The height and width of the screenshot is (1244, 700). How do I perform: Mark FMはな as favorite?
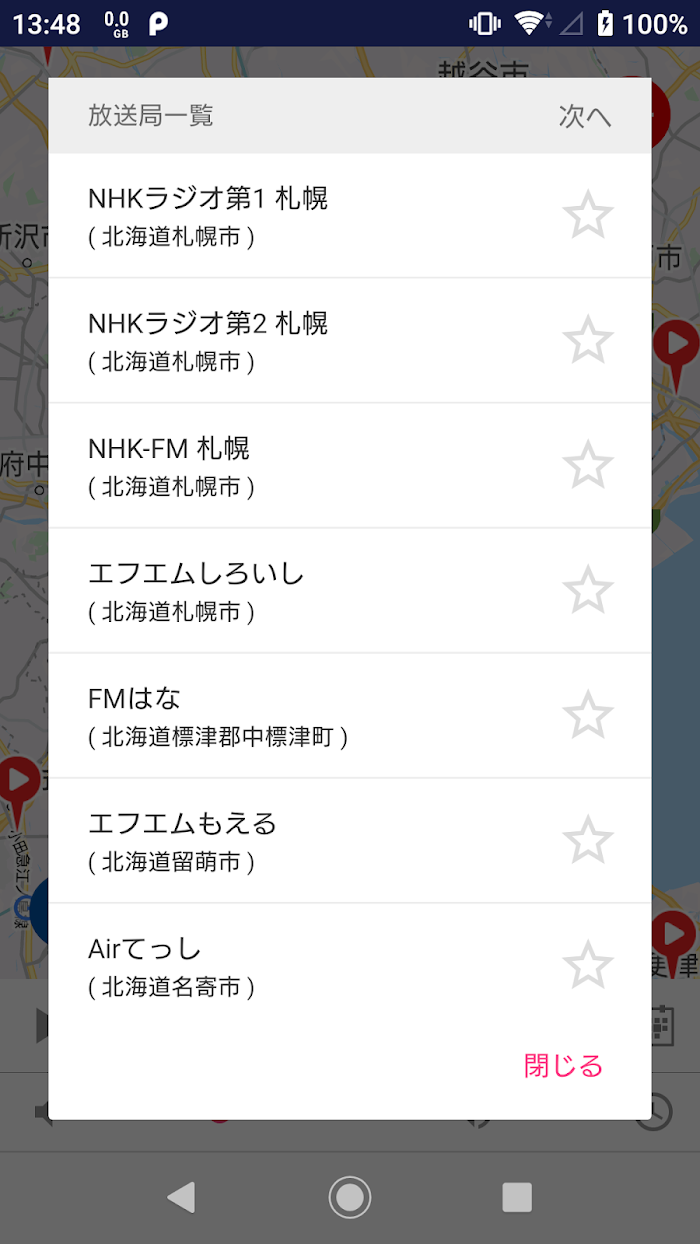click(587, 715)
